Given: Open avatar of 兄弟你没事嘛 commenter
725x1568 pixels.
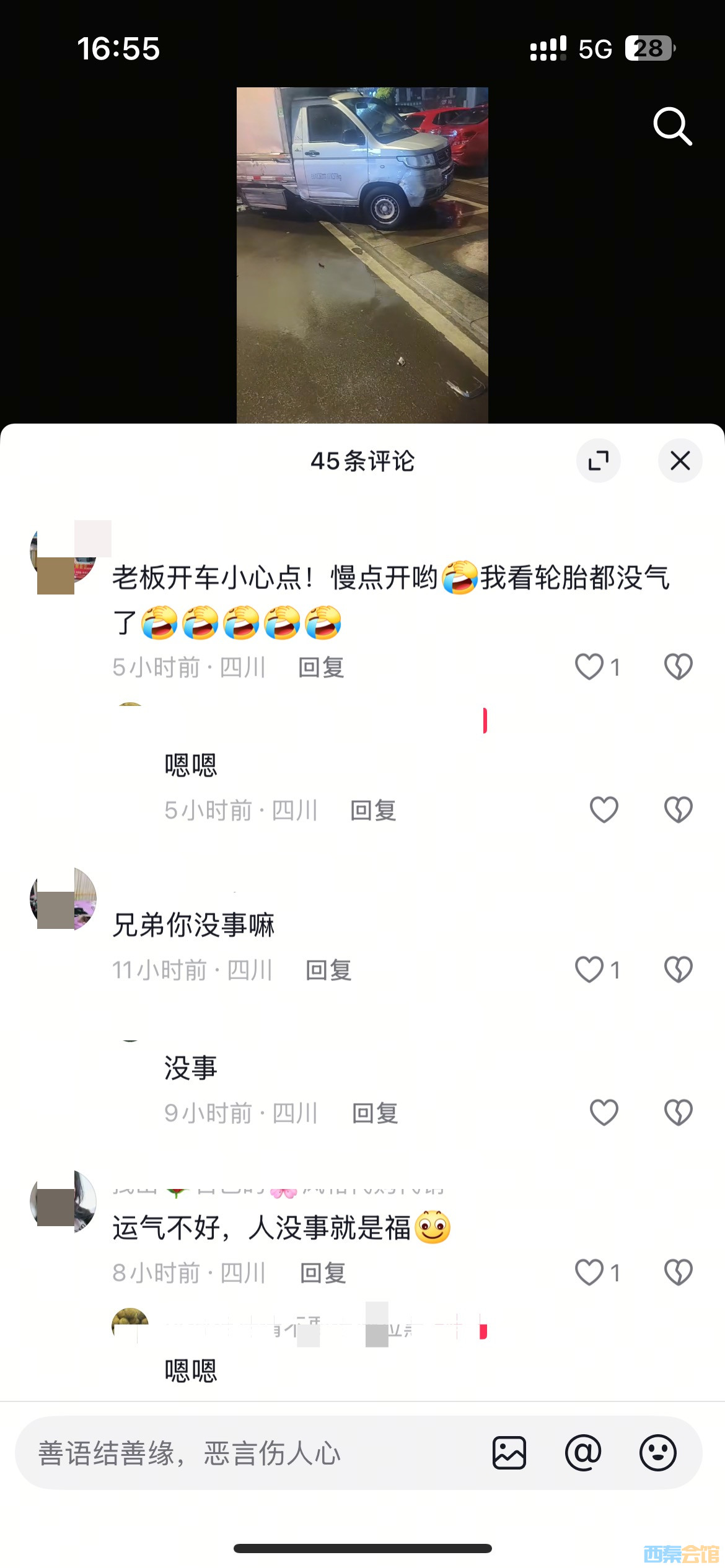Looking at the screenshot, I should pos(63,898).
